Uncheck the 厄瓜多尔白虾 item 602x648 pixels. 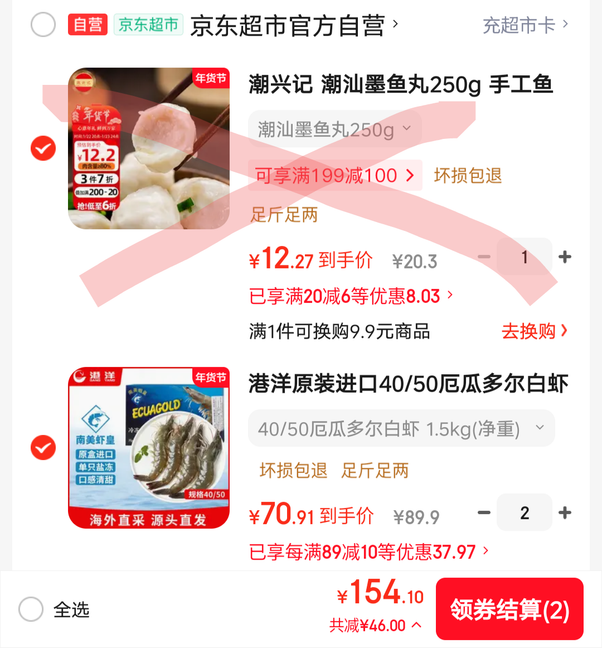pyautogui.click(x=42, y=447)
